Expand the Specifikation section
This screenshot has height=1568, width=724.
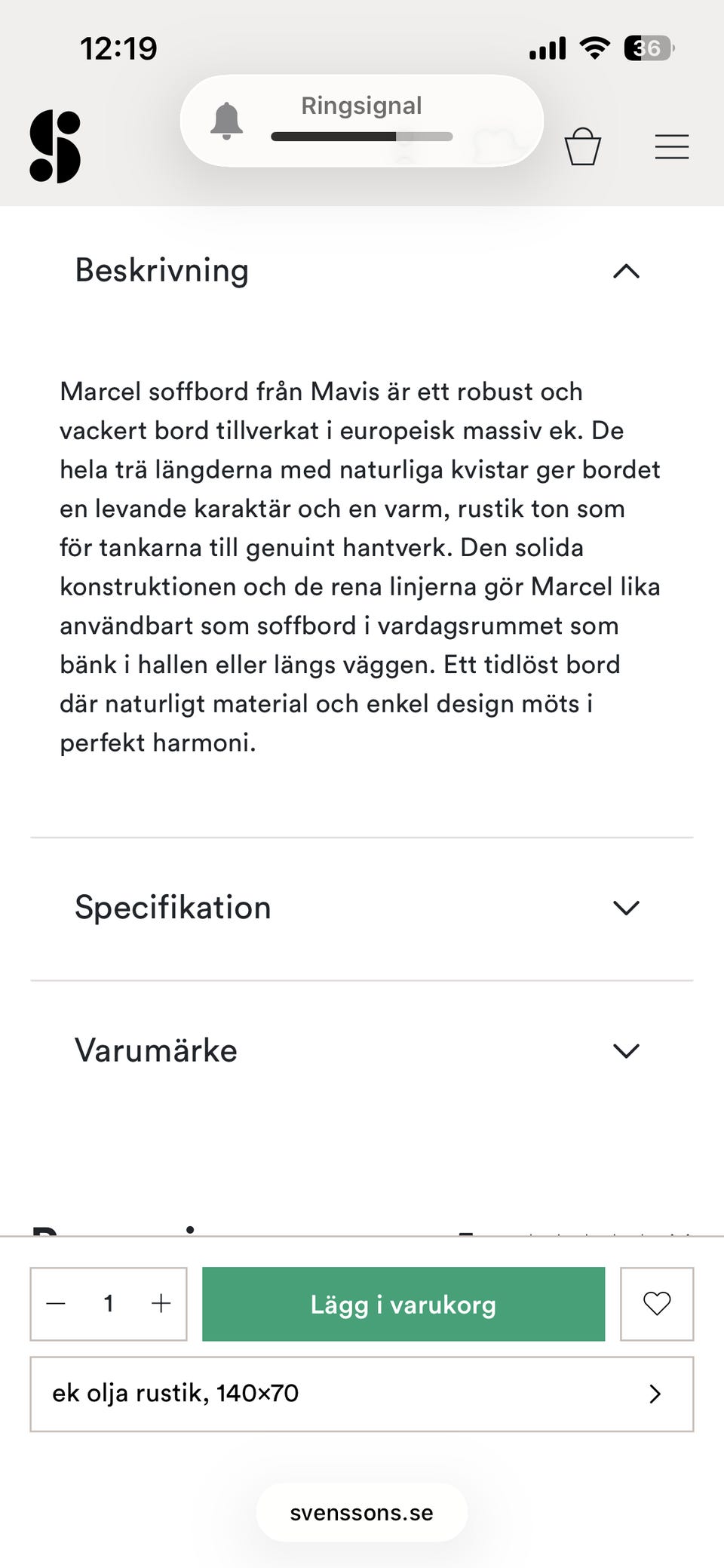click(624, 908)
